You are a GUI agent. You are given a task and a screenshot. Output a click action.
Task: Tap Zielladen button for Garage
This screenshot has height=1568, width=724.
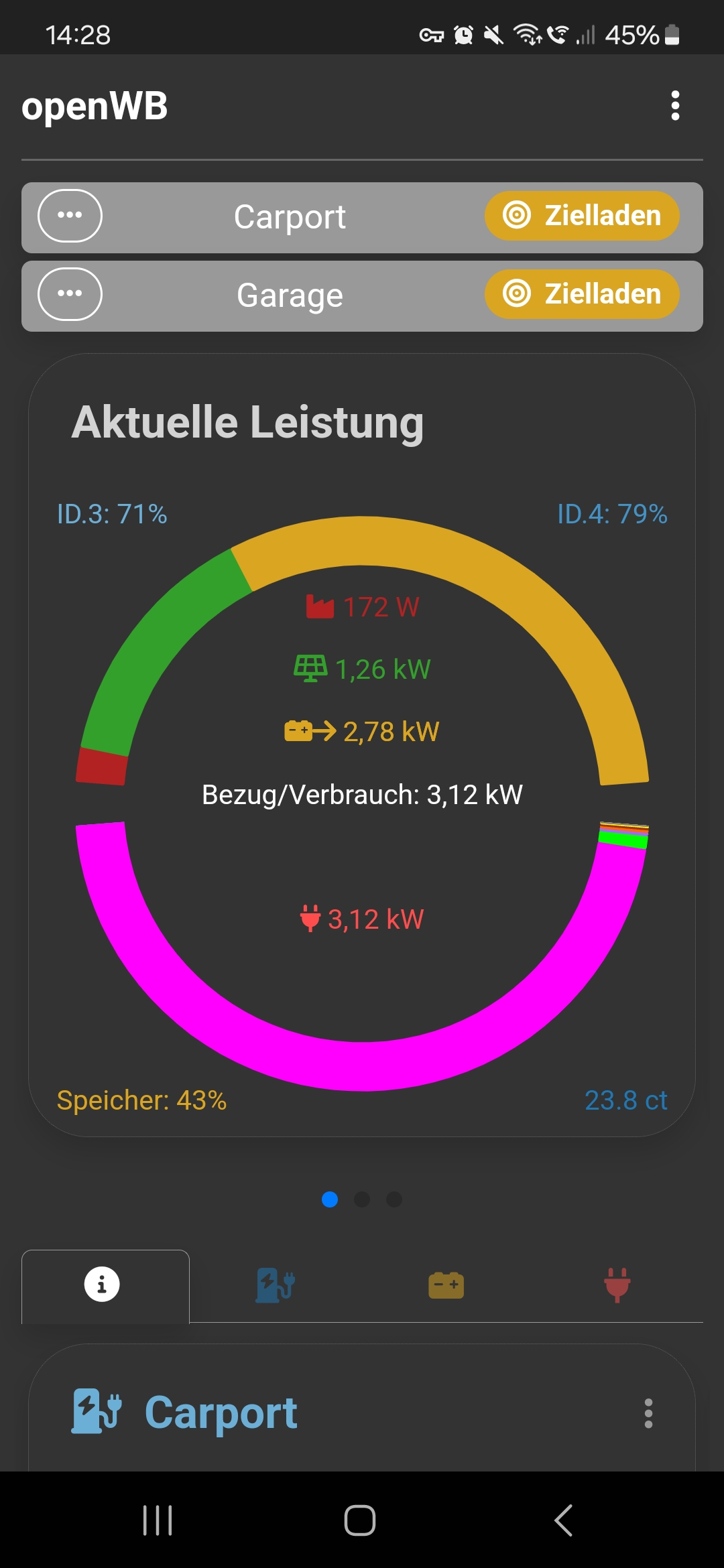[582, 294]
